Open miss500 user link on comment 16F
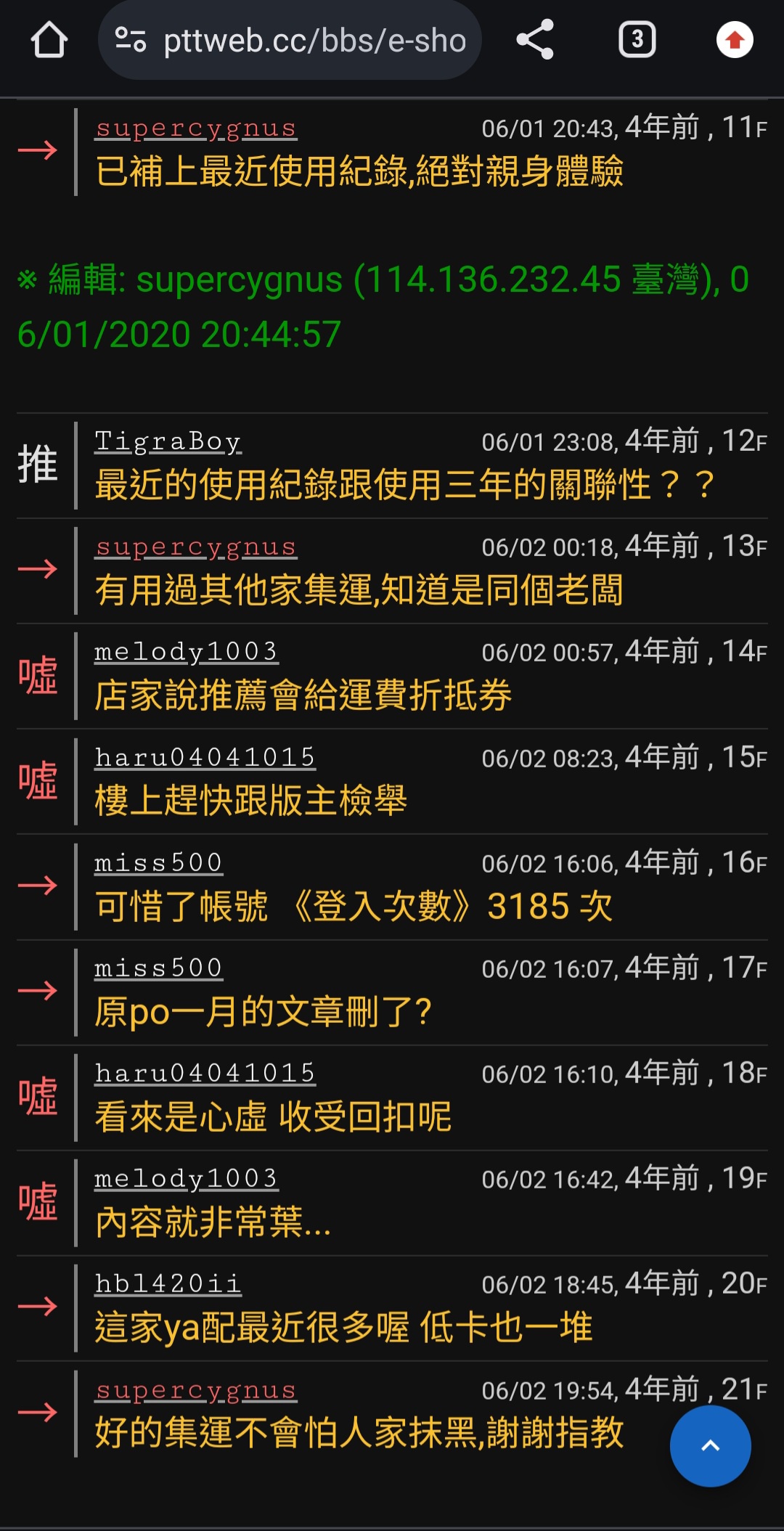This screenshot has height=1531, width=784. tap(158, 863)
